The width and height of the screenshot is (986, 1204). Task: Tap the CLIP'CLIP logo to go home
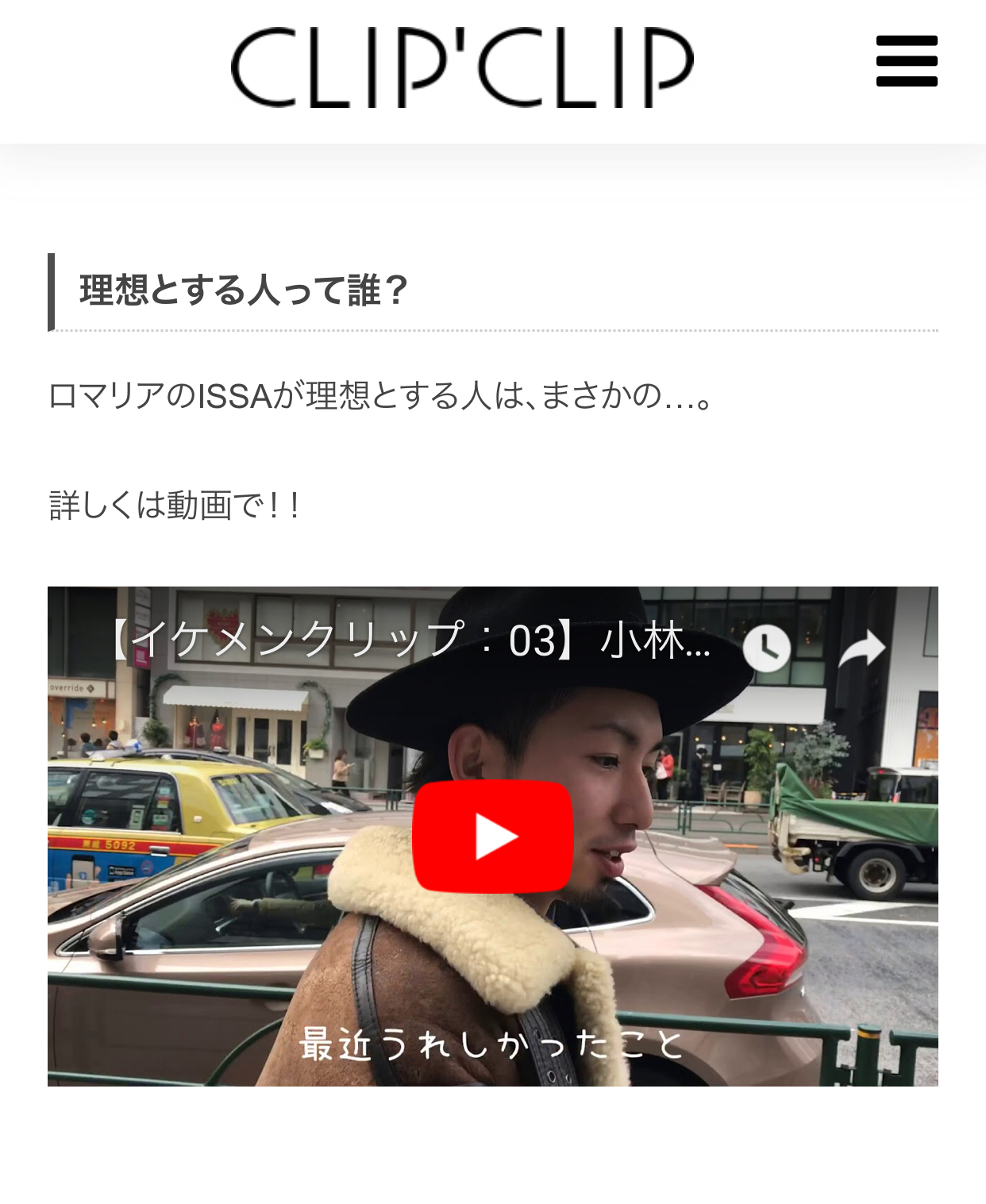point(462,67)
